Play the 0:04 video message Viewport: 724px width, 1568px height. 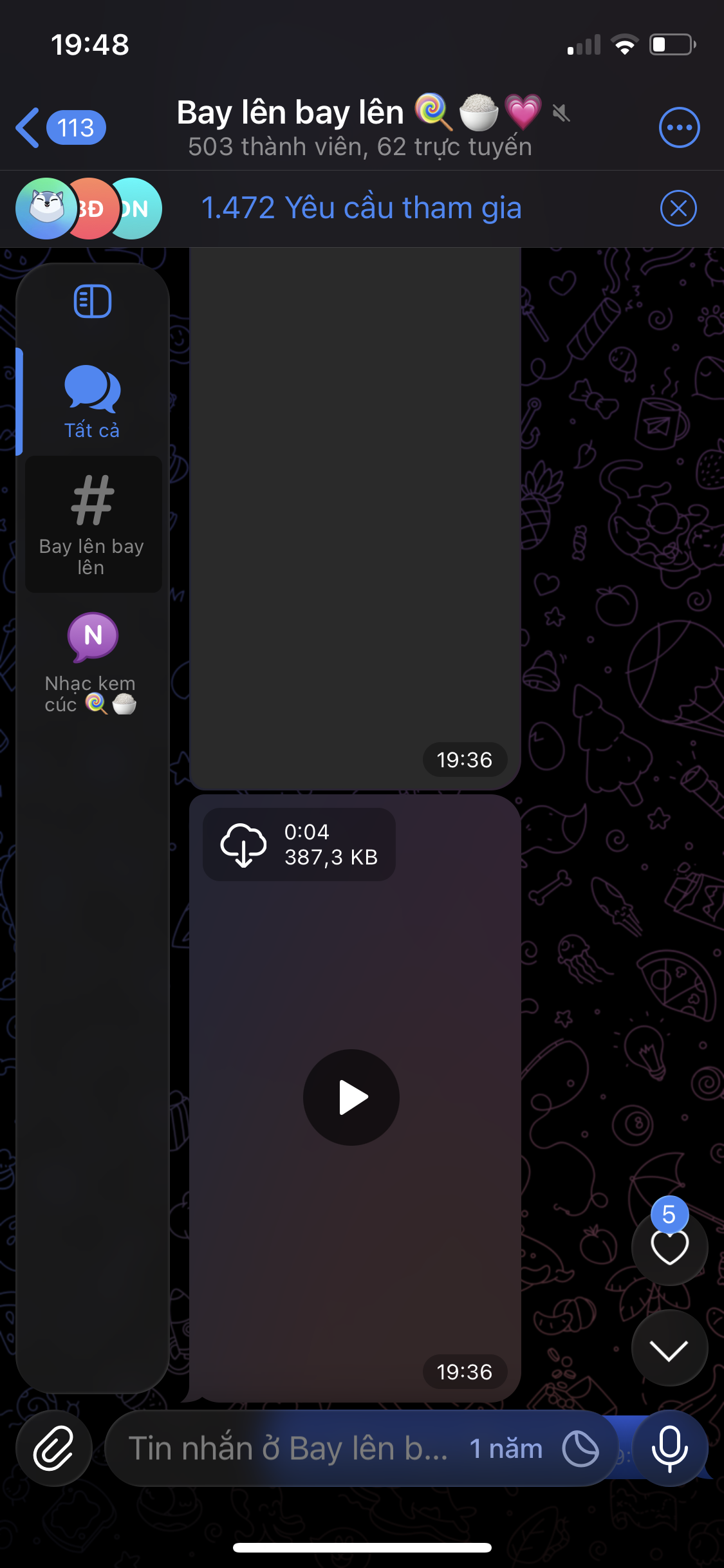(351, 1097)
